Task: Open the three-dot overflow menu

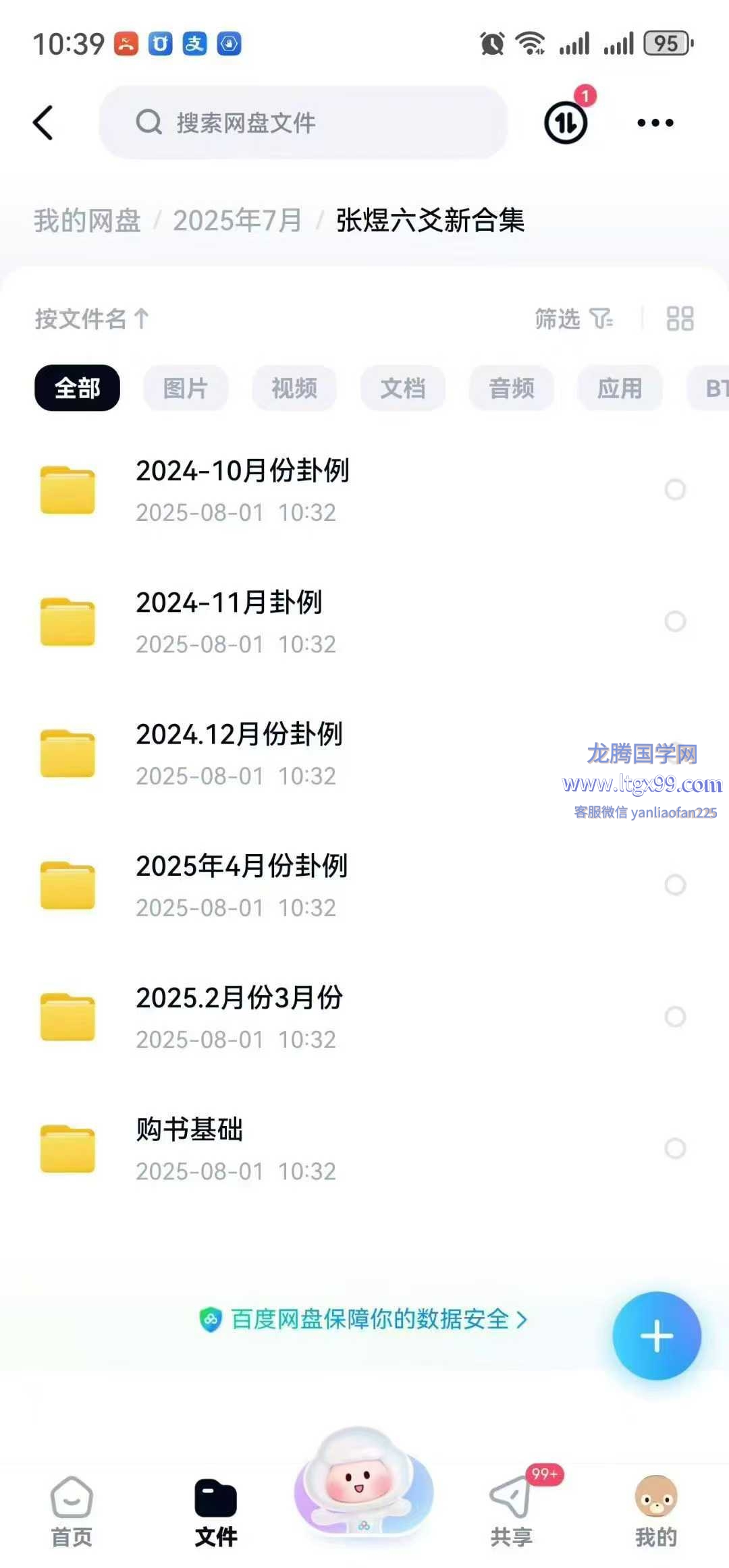Action: tap(655, 123)
